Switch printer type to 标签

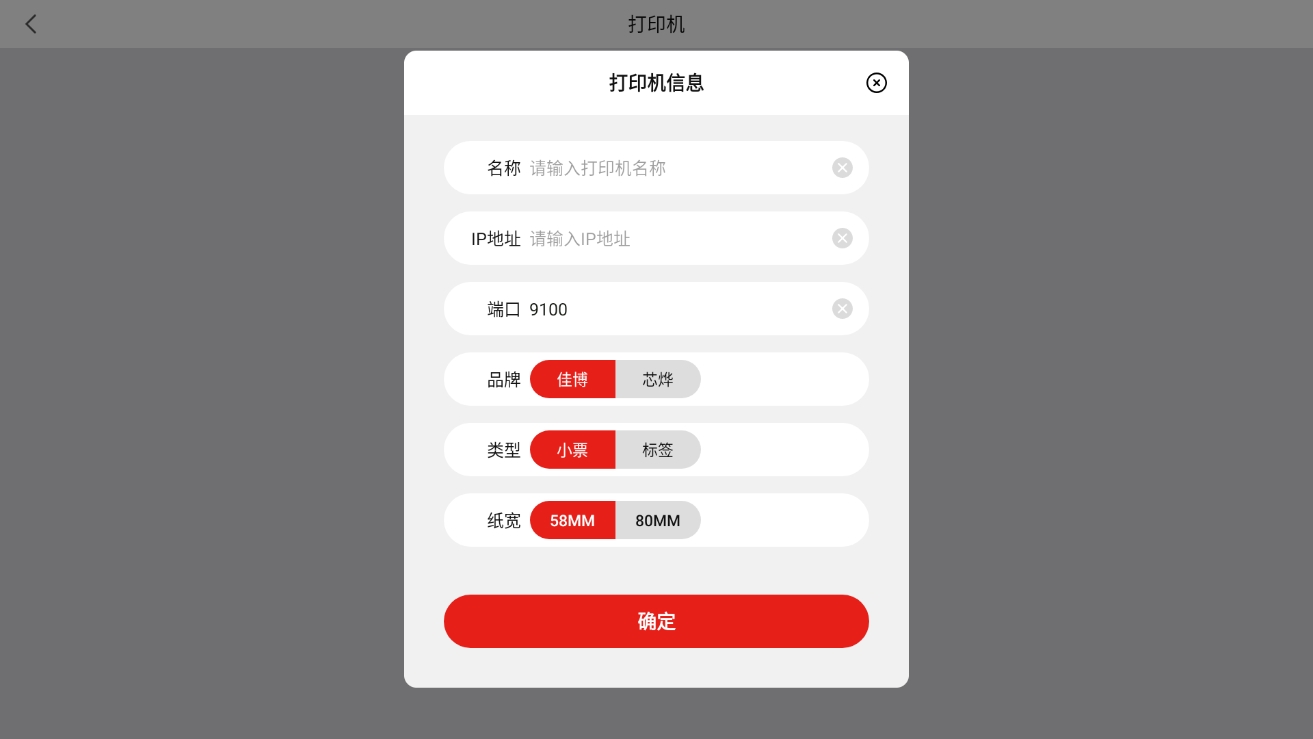click(x=658, y=450)
